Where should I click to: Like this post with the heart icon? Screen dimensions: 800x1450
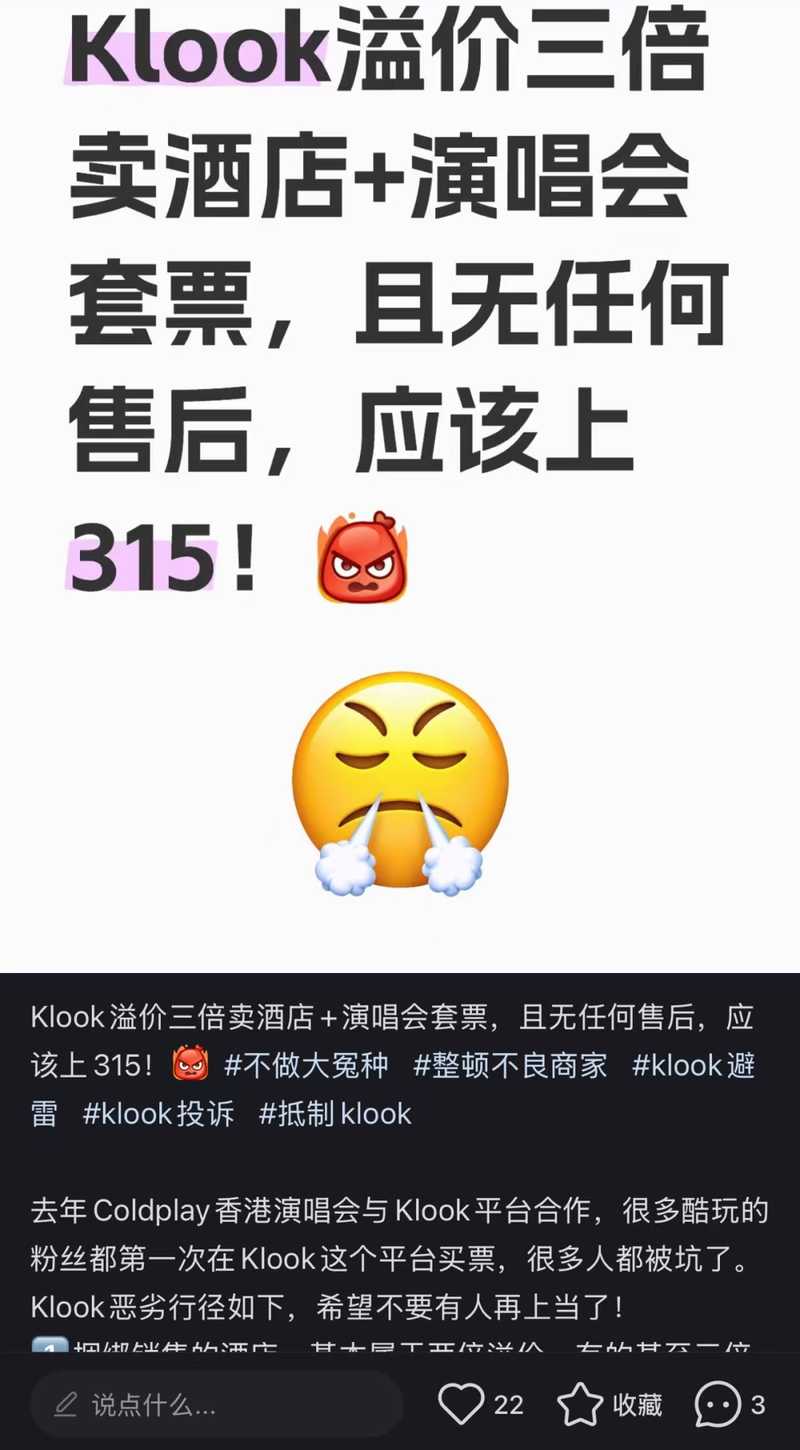[461, 1405]
